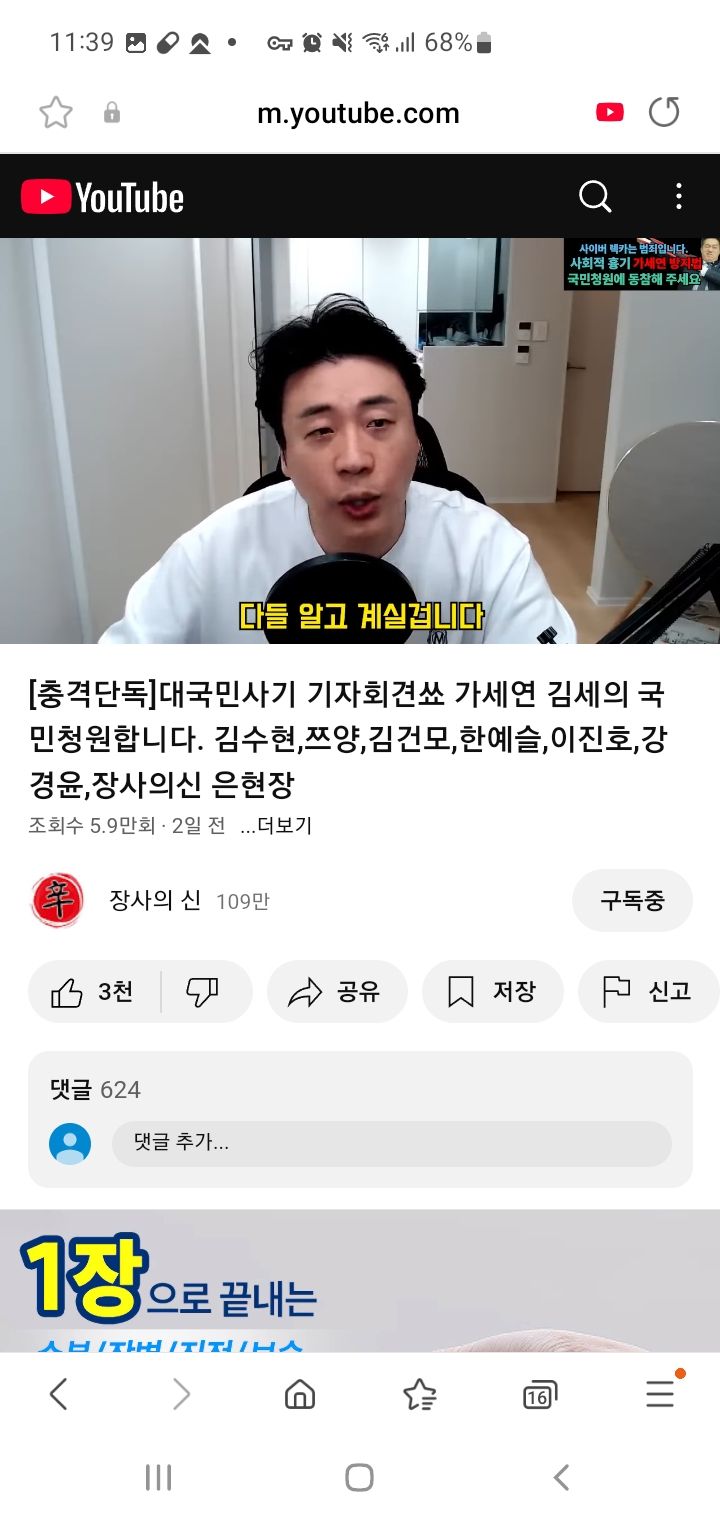Dislike this video
This screenshot has height=1520, width=720.
coord(203,992)
